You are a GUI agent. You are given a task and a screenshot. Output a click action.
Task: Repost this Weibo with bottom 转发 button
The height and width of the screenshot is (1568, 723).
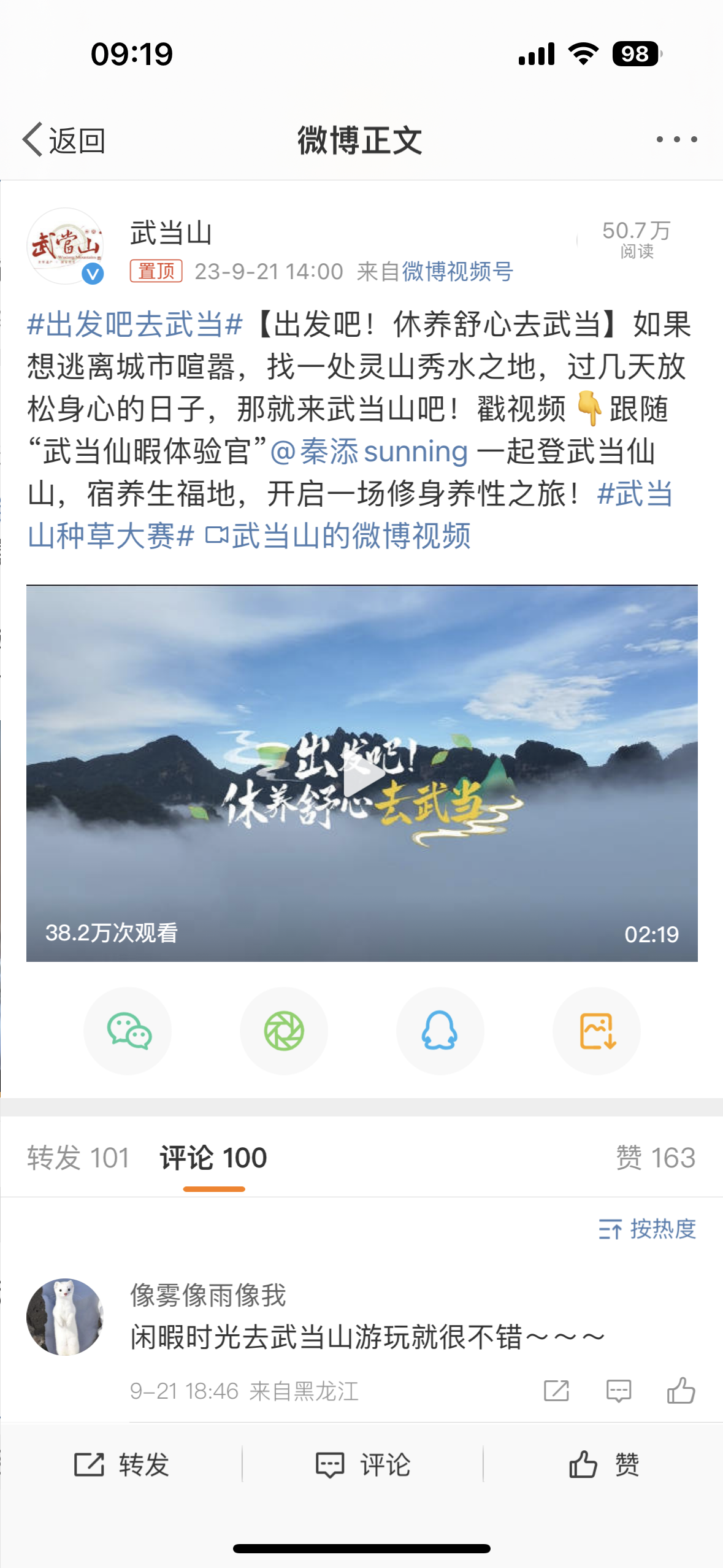121,1464
